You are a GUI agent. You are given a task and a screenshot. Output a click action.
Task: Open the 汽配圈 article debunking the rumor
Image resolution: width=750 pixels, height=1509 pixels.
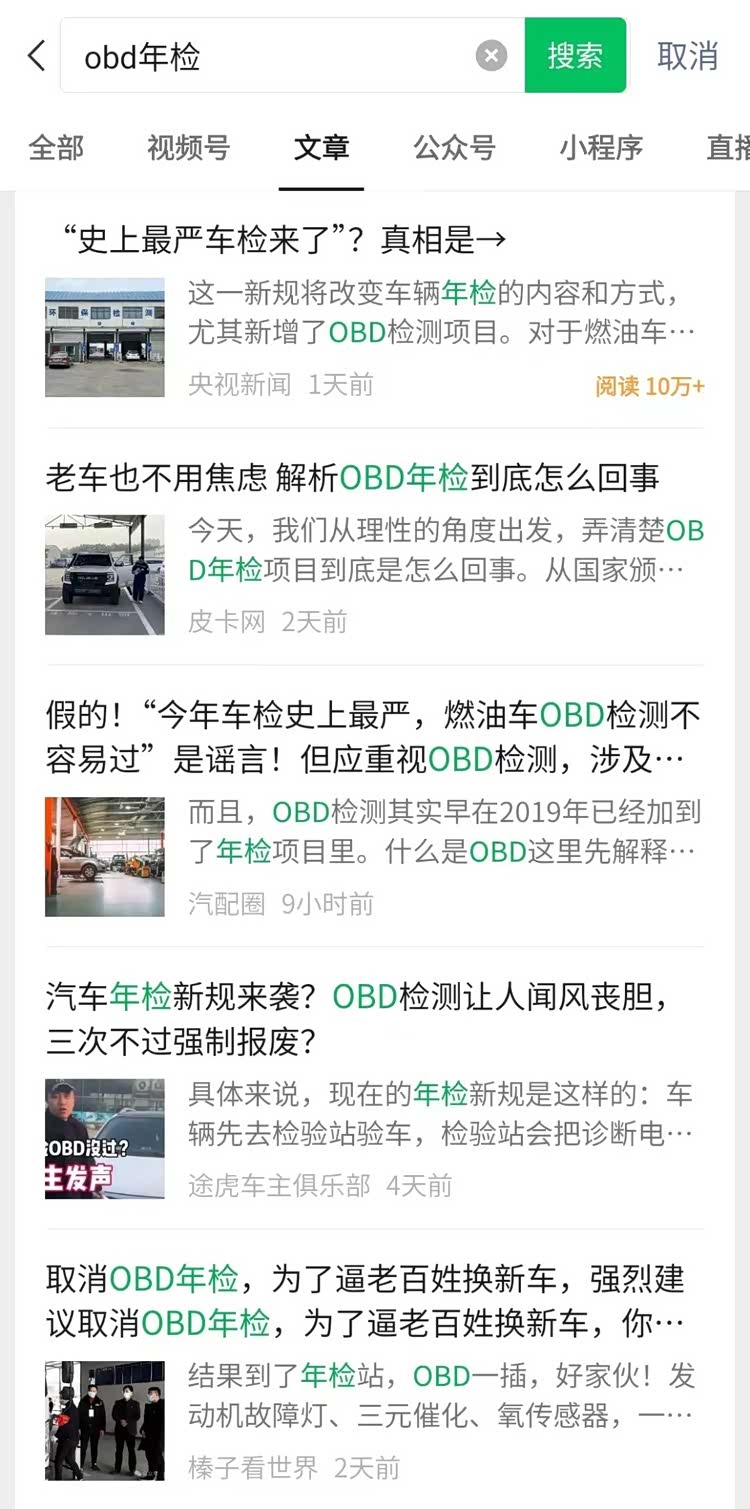pos(372,737)
